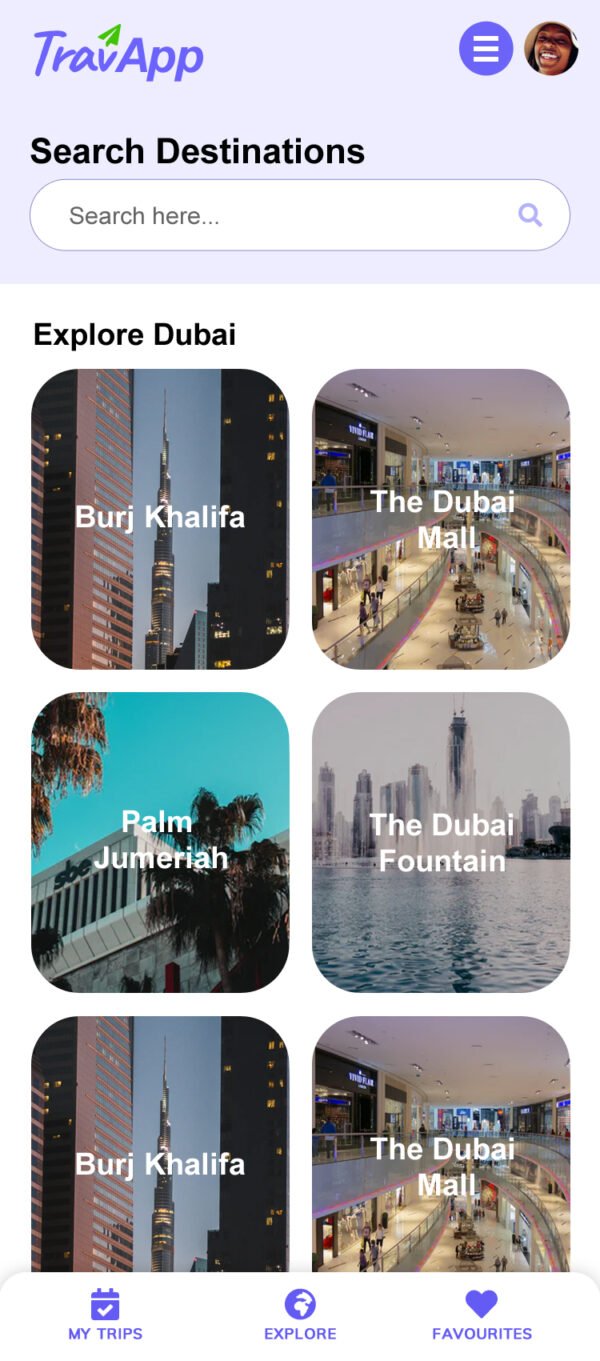Tap the magnifier search icon

530,215
